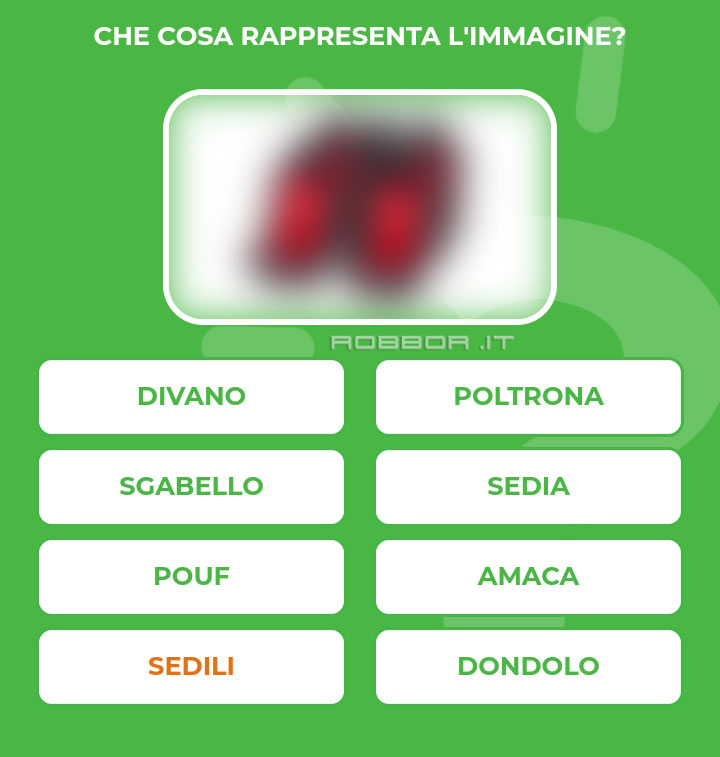This screenshot has width=720, height=757.
Task: Answer with POUF
Action: (191, 577)
